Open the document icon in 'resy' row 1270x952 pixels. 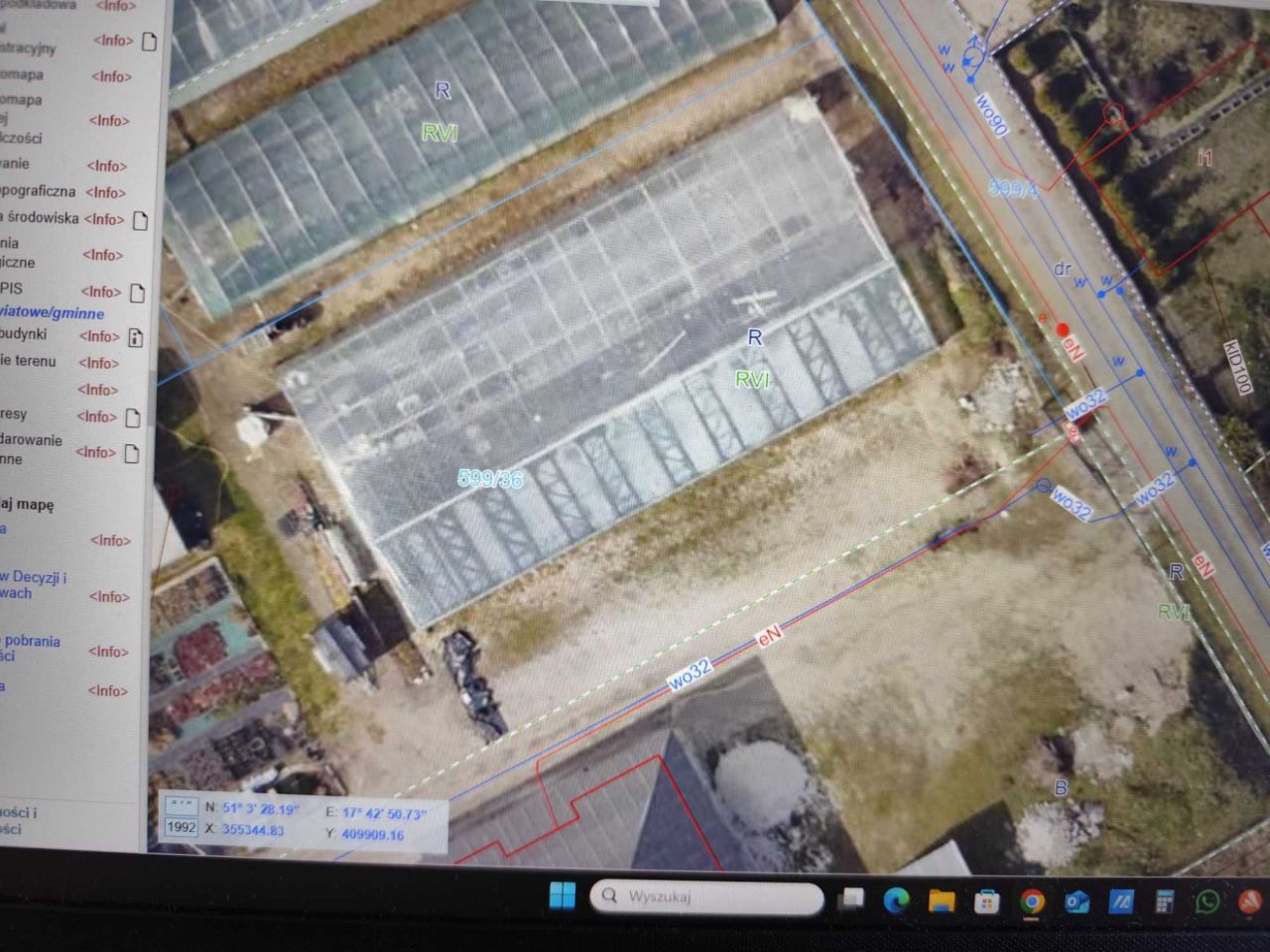pos(133,417)
